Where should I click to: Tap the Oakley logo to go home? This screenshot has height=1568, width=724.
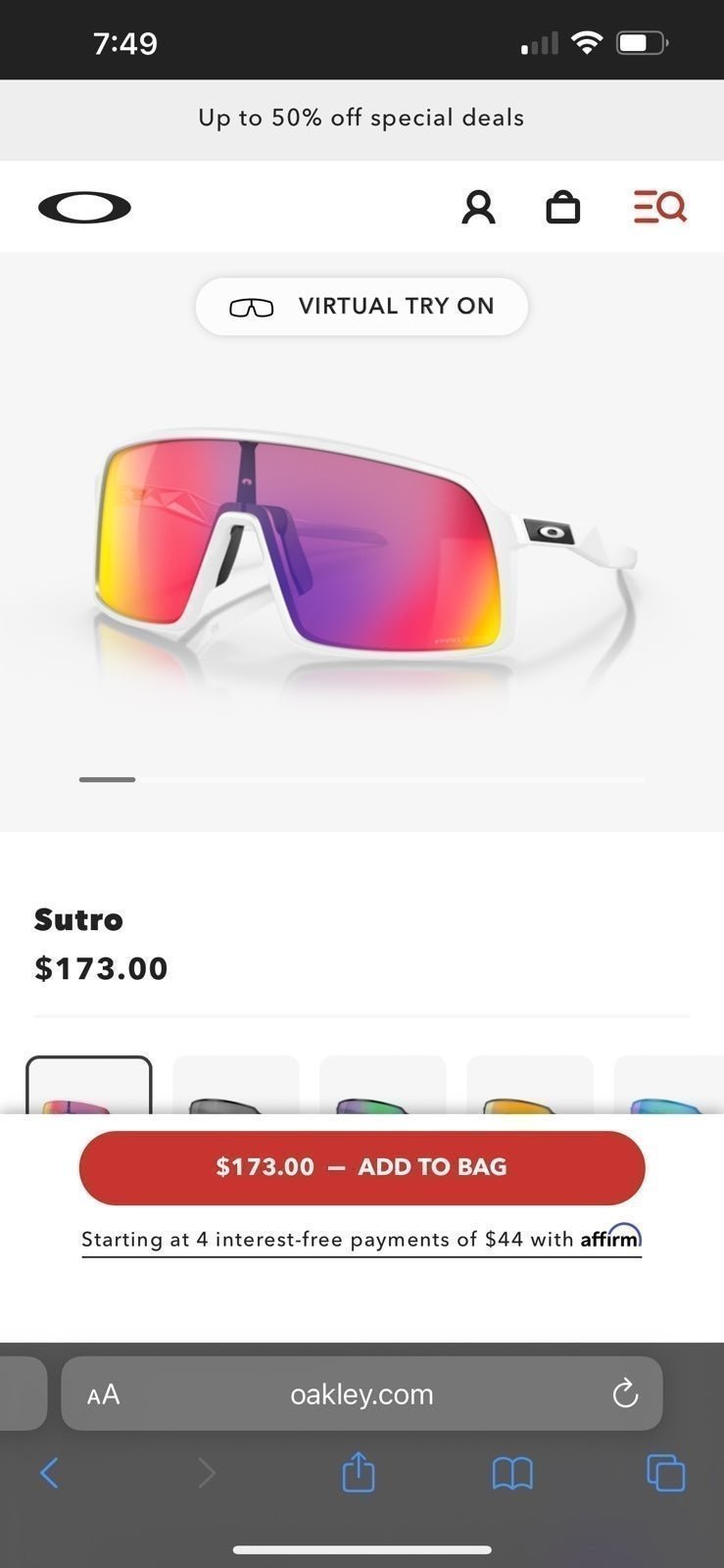pos(84,208)
